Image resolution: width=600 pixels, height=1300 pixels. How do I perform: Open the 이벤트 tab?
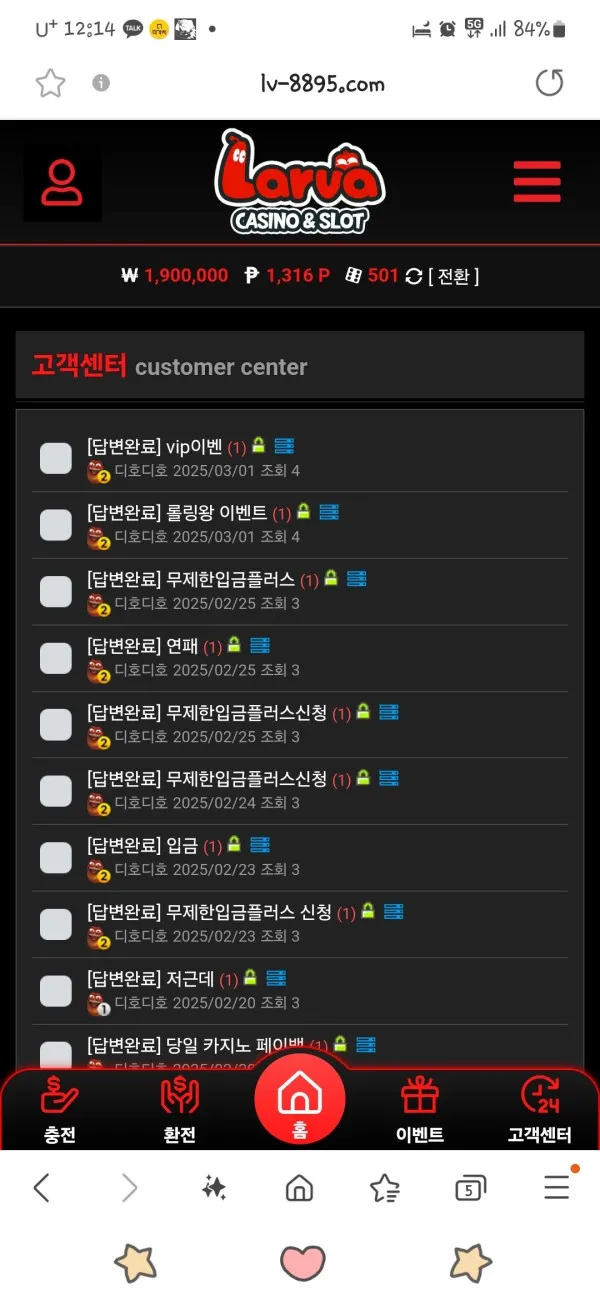(x=420, y=1110)
